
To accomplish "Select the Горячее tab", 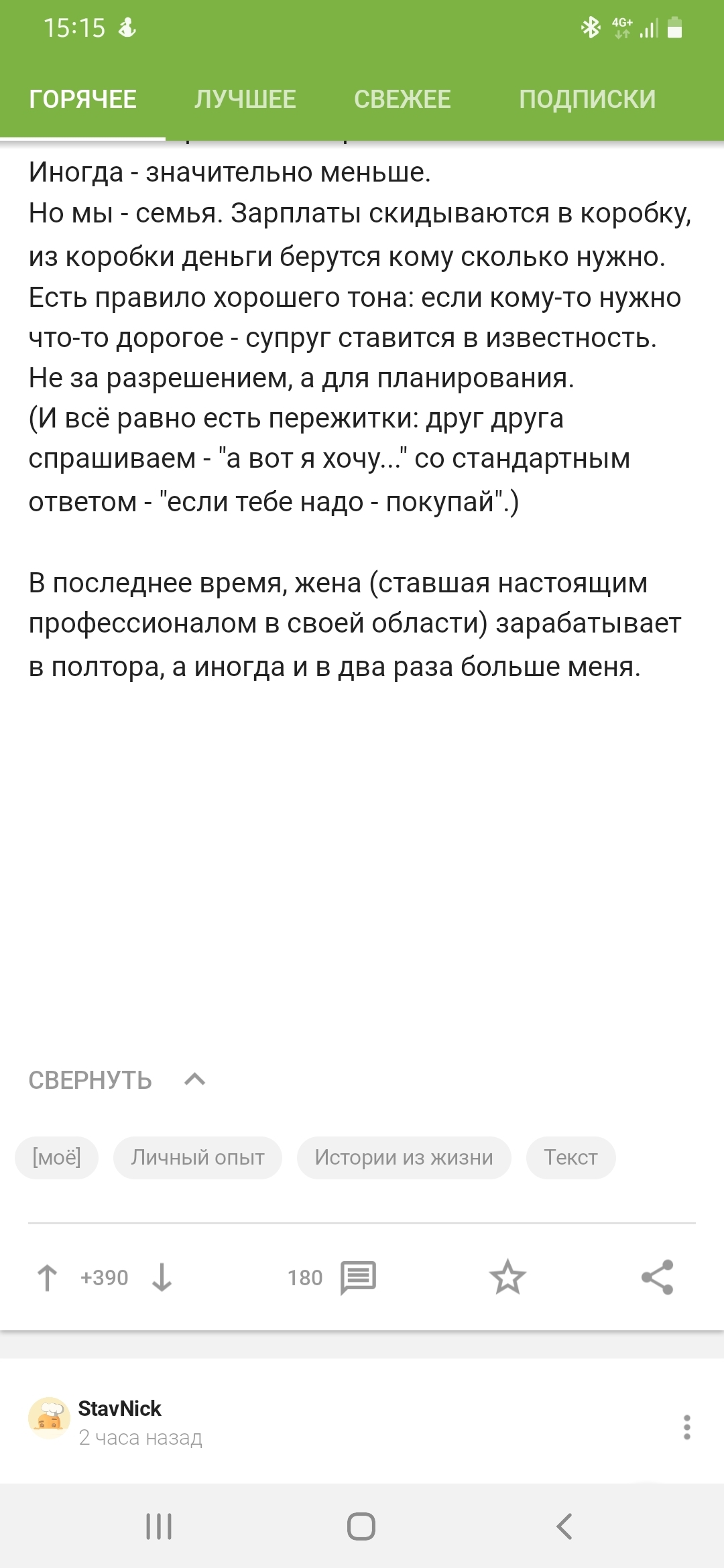I will coord(83,99).
